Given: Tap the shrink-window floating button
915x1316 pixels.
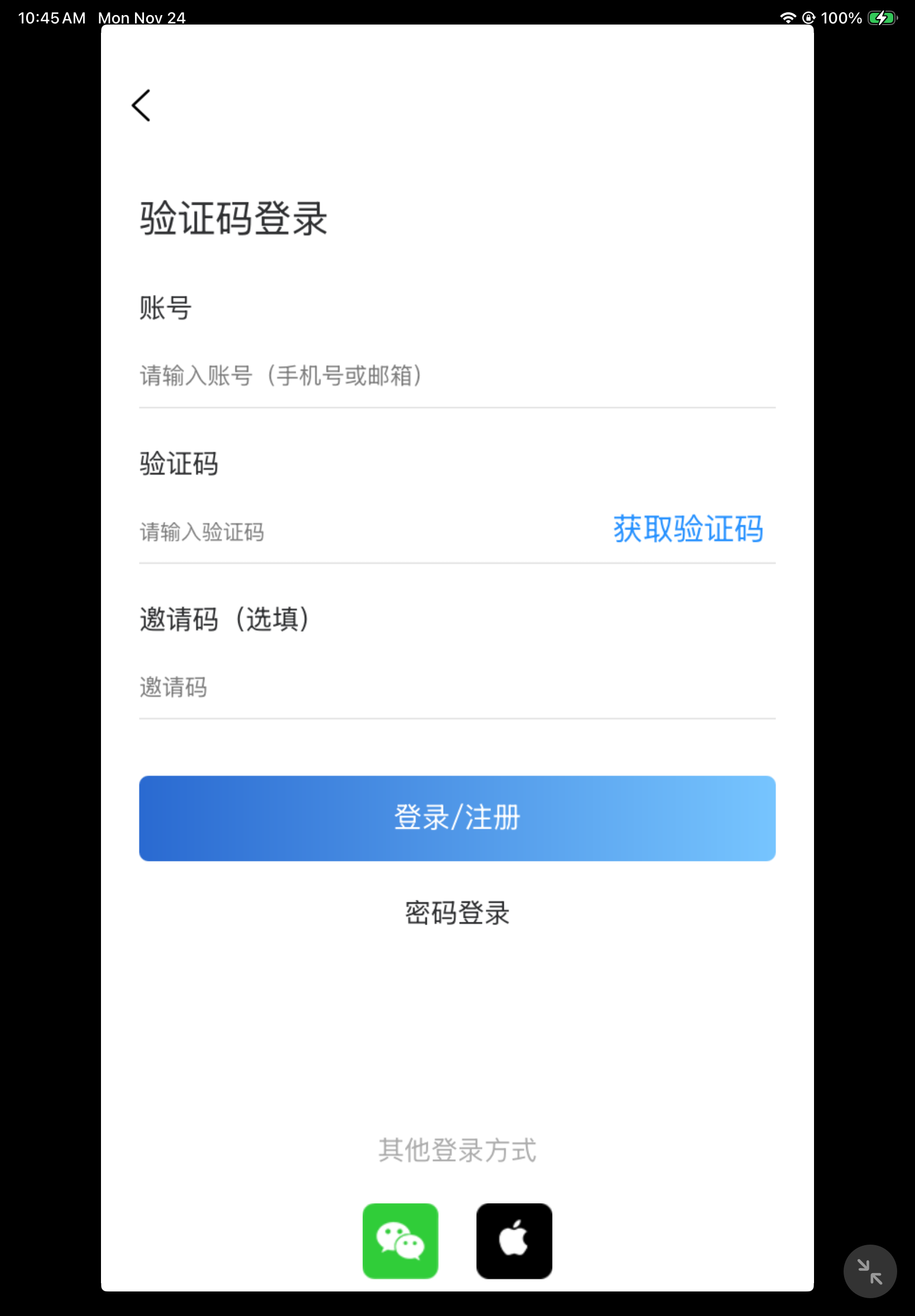Looking at the screenshot, I should [869, 1271].
